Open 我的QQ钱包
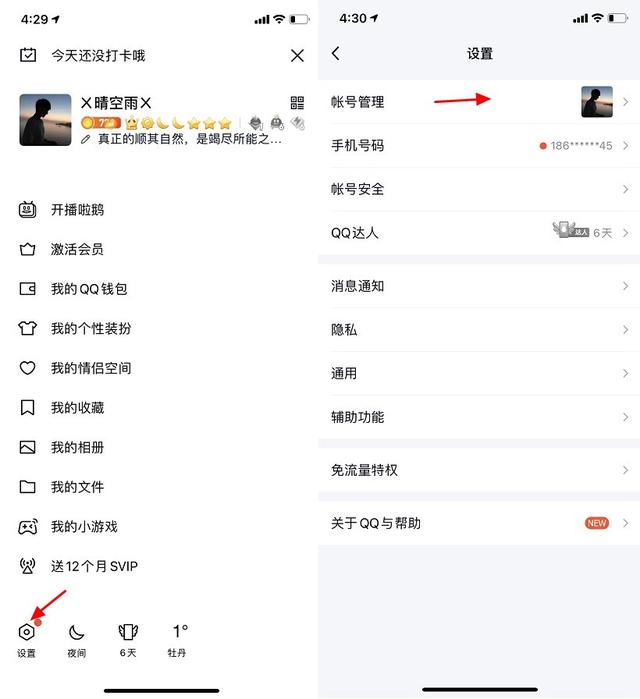 88,289
